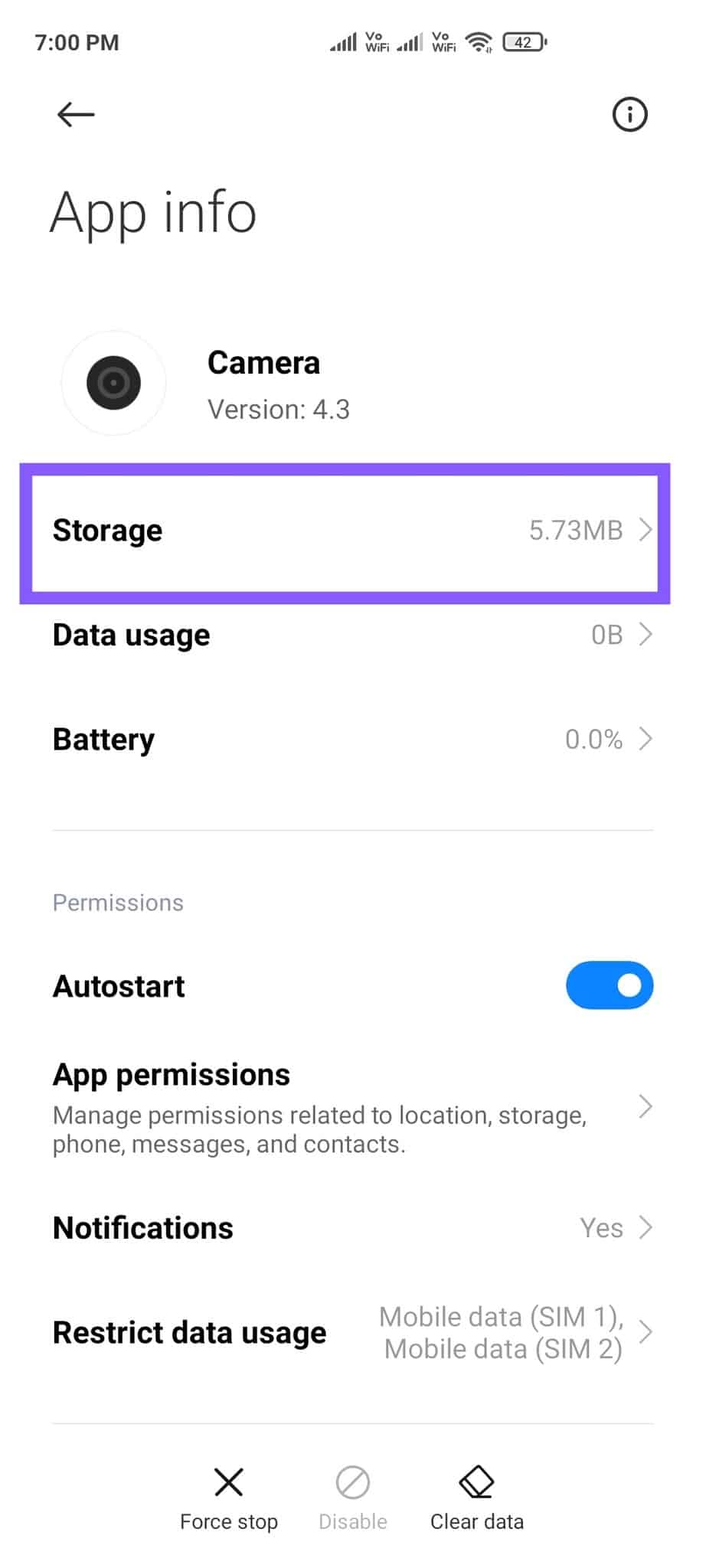Open the app details info icon
The height and width of the screenshot is (1568, 706).
point(629,115)
